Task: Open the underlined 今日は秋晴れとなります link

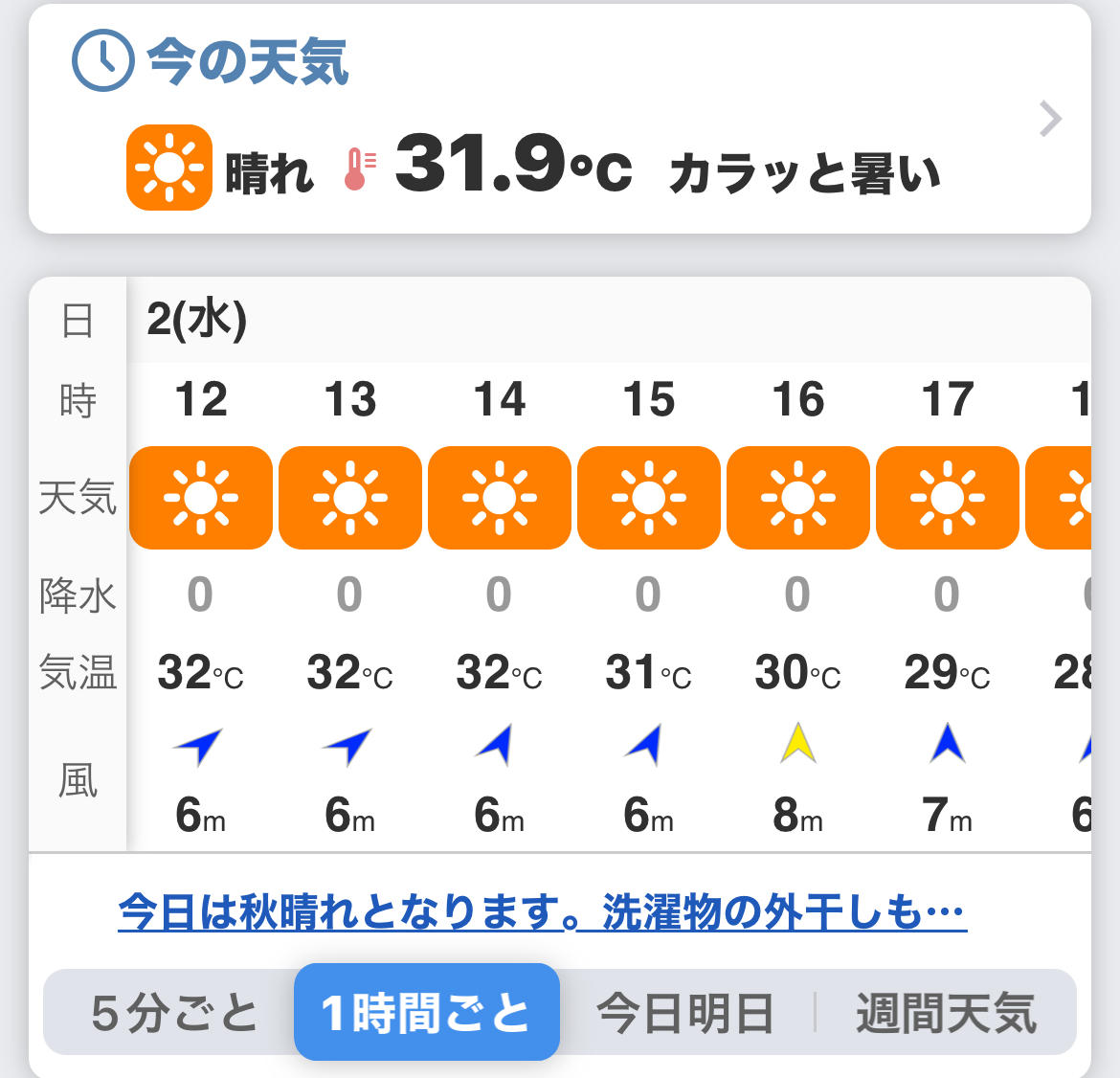Action: point(542,910)
